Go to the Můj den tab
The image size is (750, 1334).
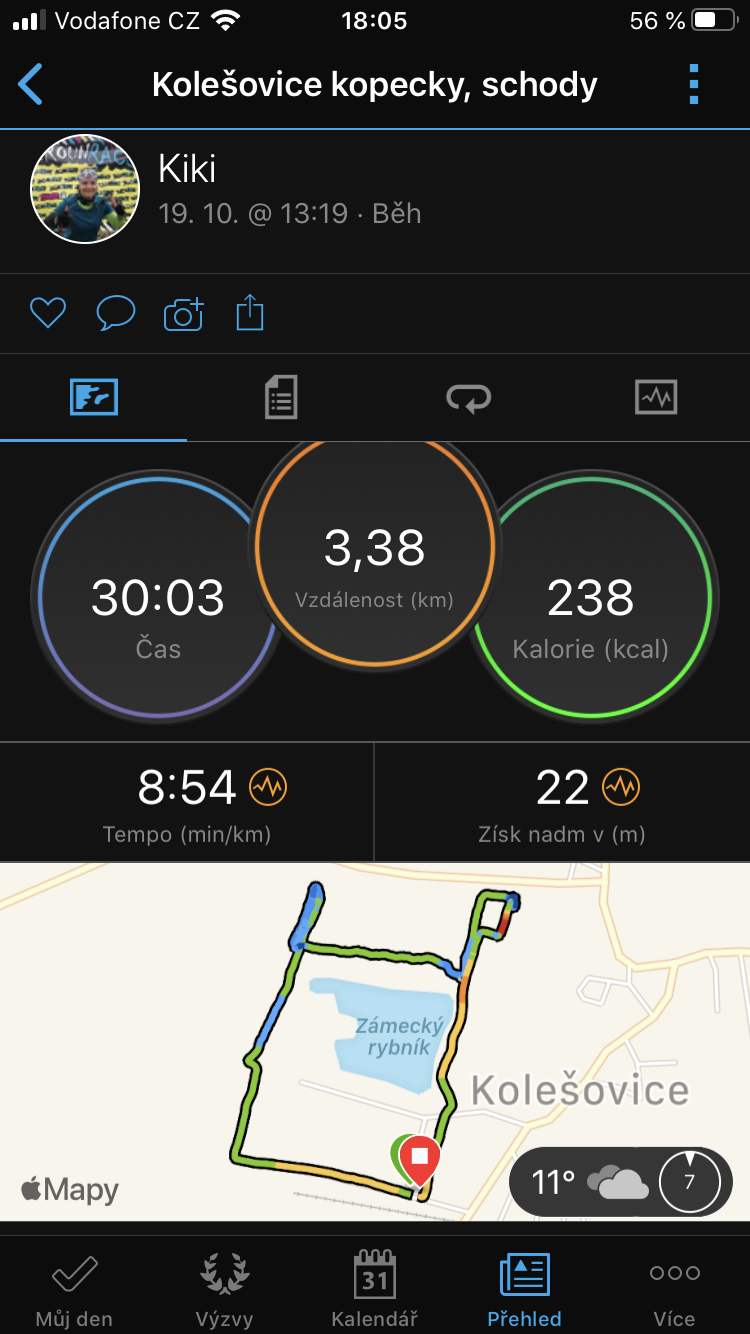point(74,1290)
